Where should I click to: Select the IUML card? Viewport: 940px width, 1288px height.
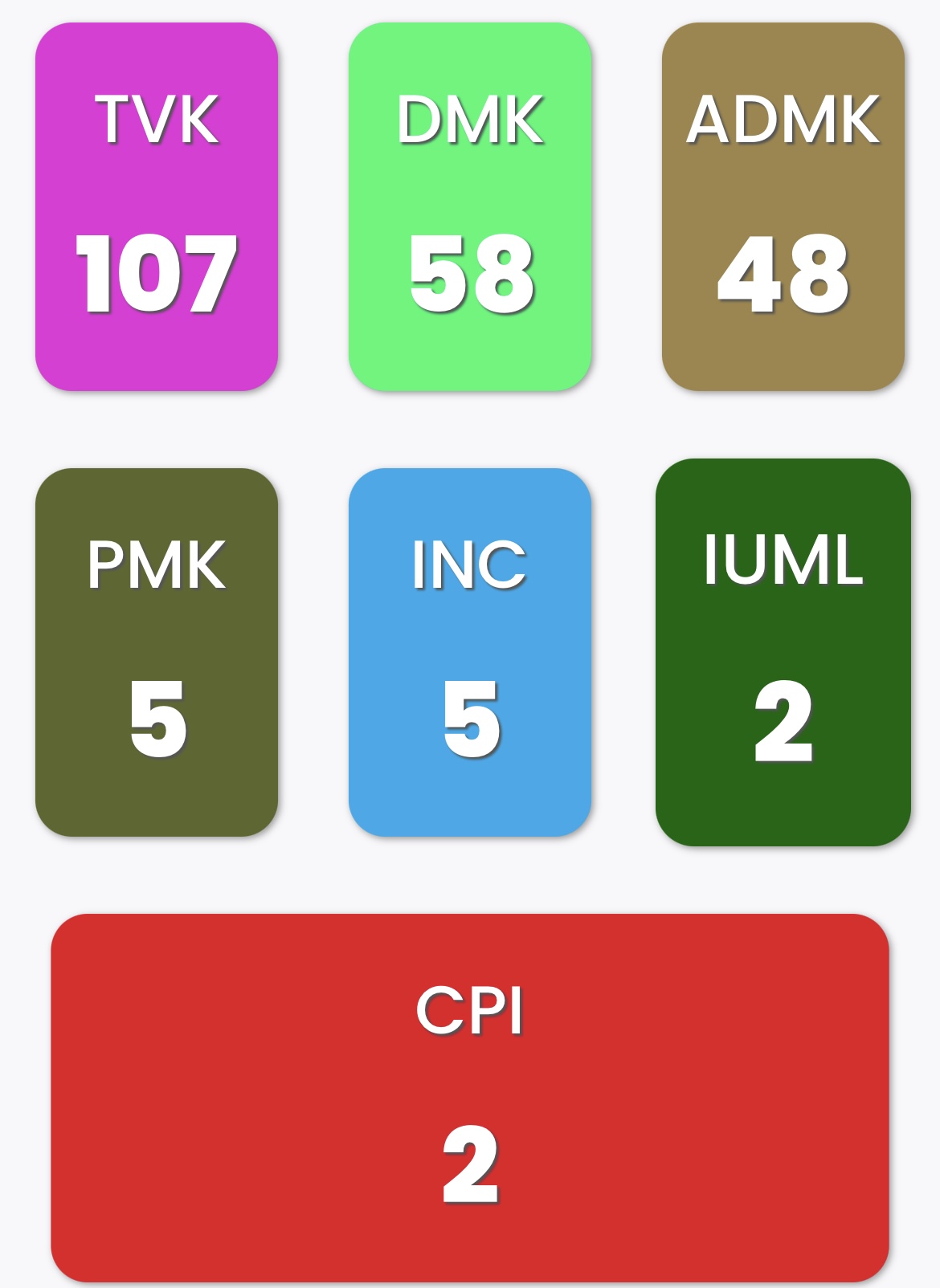coord(783,652)
